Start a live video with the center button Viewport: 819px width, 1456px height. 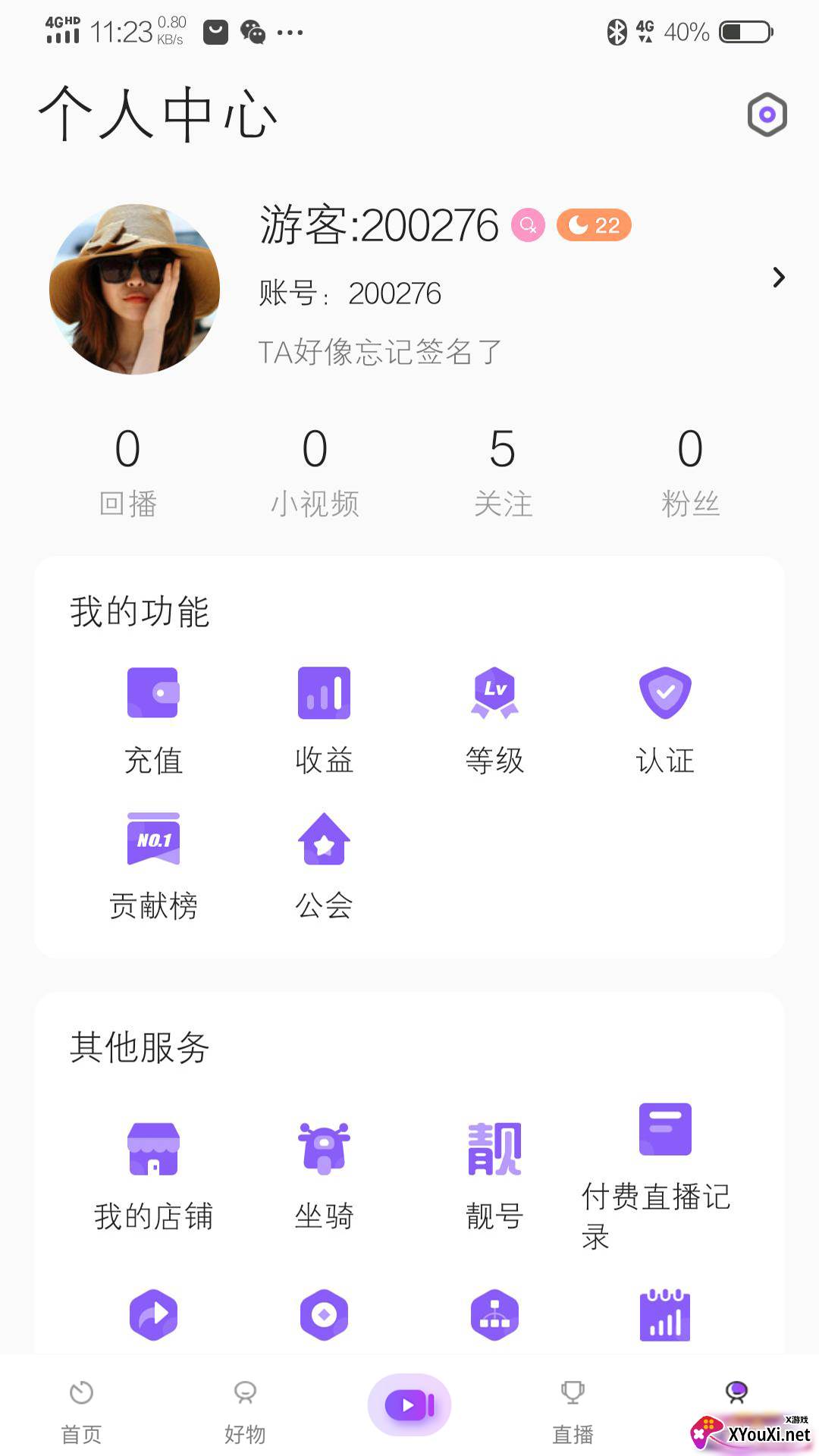point(409,1405)
